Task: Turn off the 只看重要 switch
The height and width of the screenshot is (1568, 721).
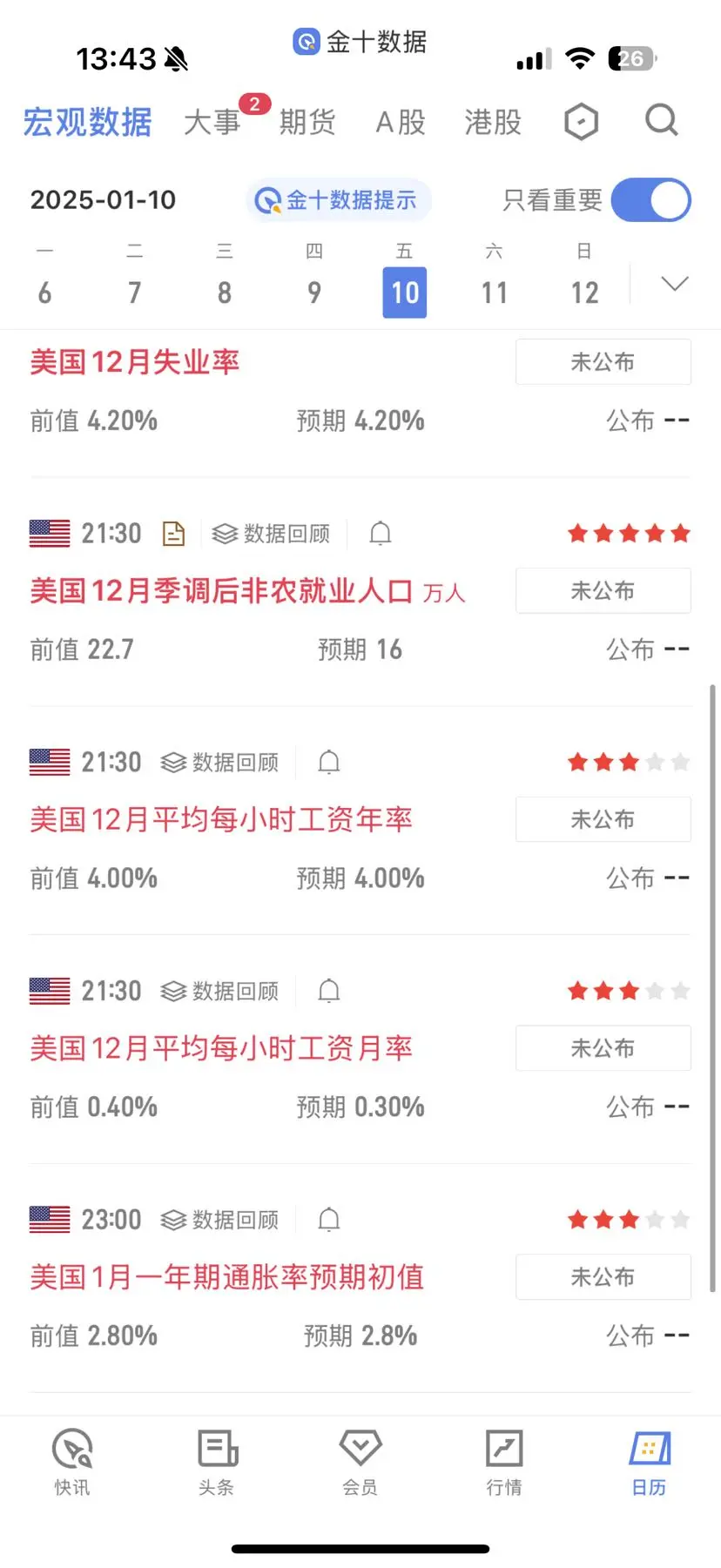Action: click(x=650, y=201)
